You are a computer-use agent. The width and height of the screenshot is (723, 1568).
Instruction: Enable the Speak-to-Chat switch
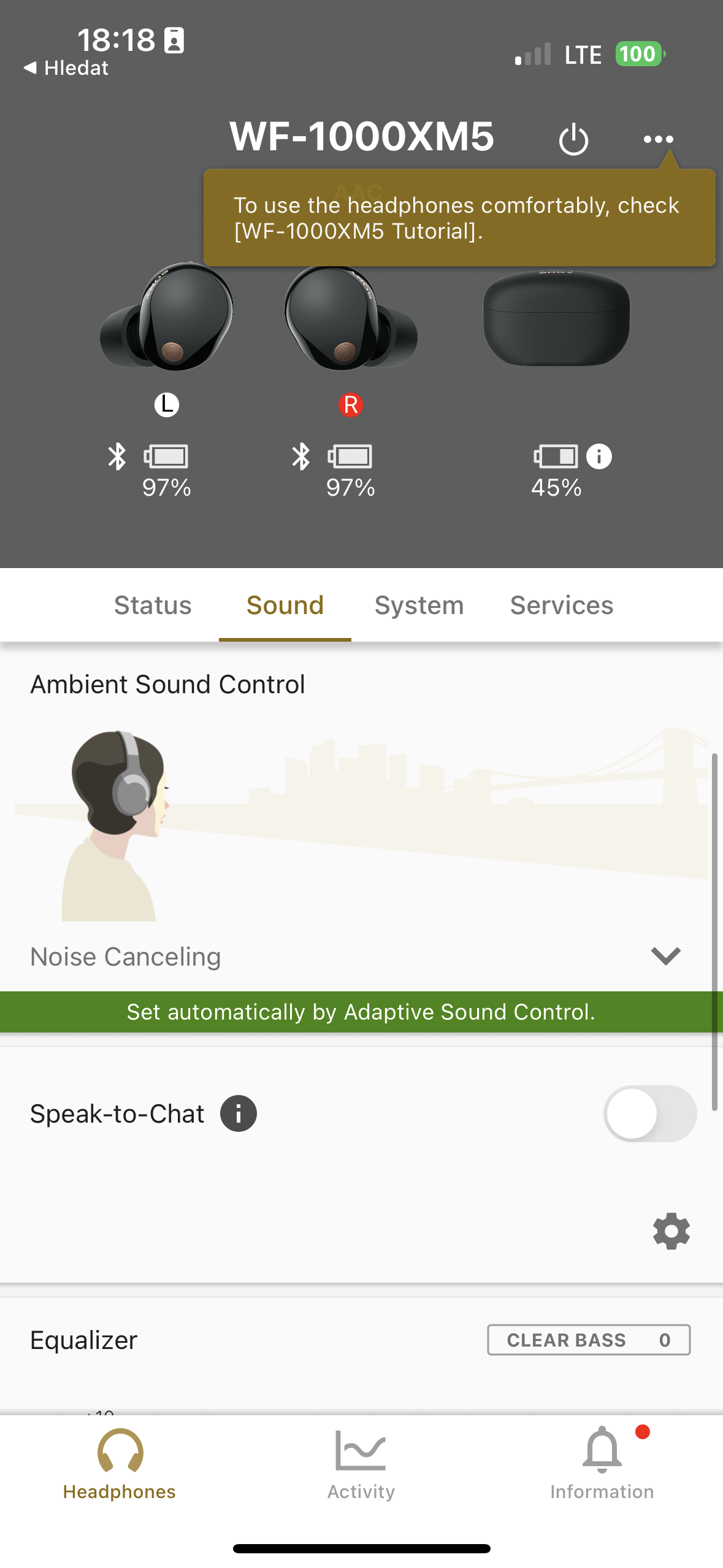(x=649, y=1113)
